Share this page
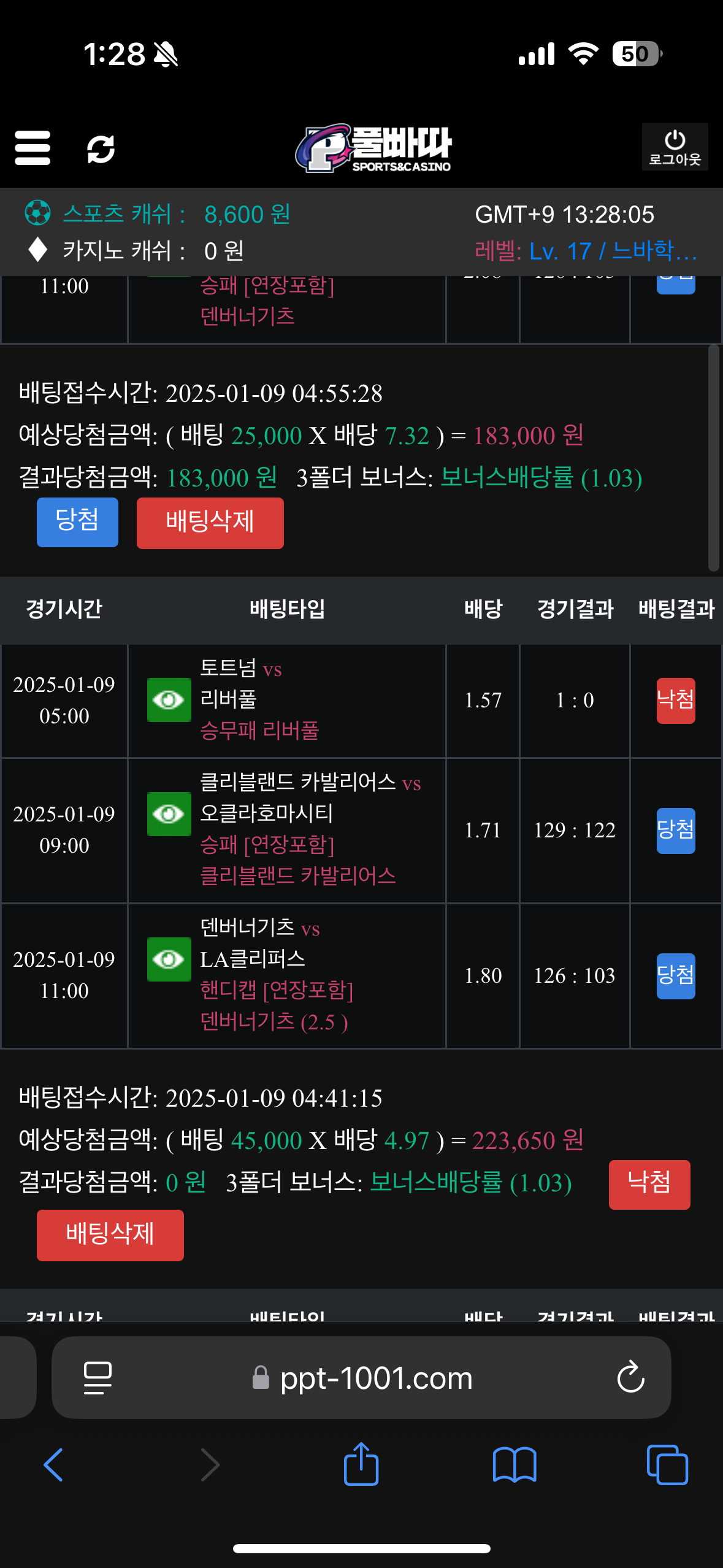The width and height of the screenshot is (723, 1568). (x=361, y=1464)
